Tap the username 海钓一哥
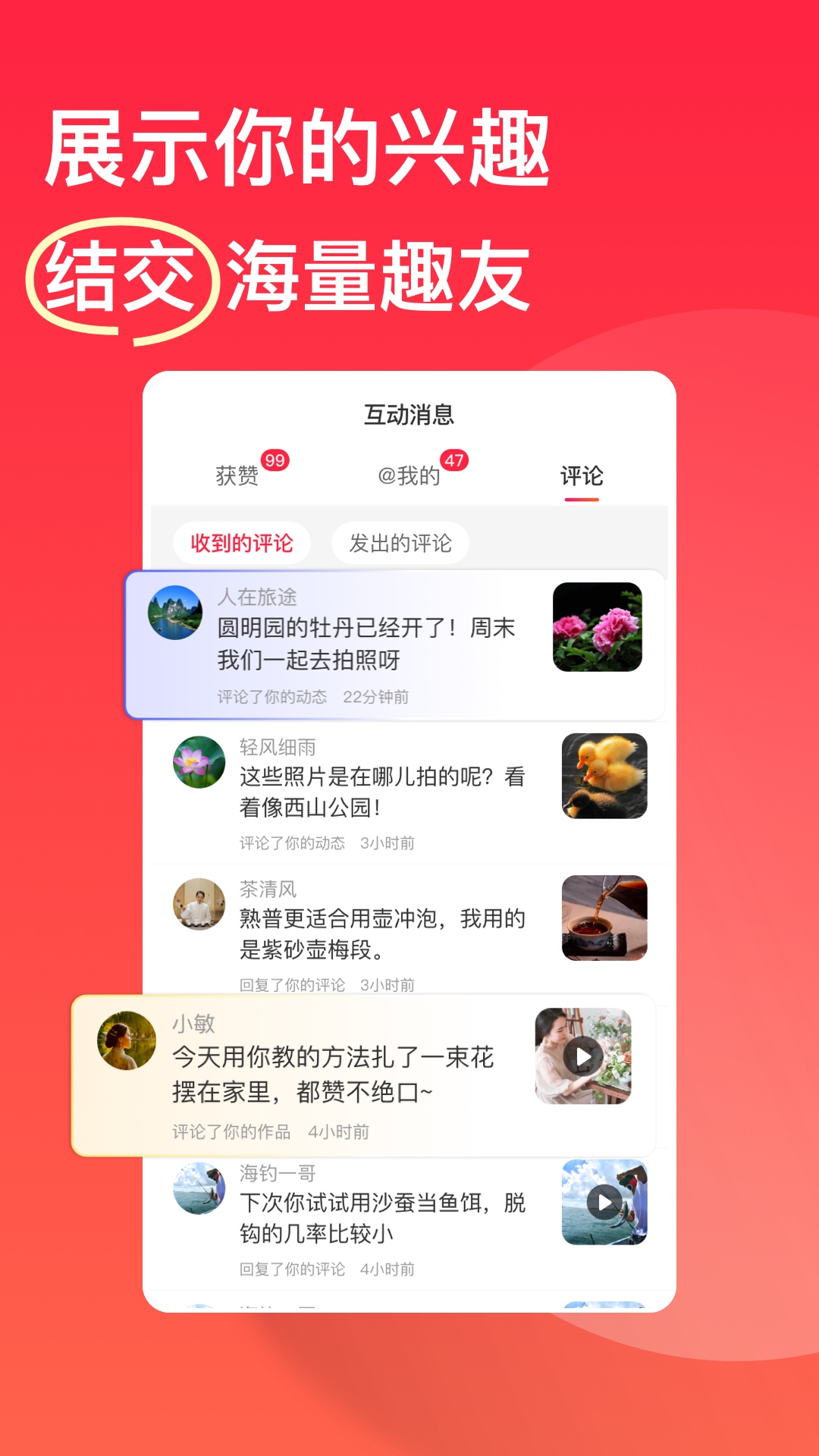819x1456 pixels. coord(278,1172)
